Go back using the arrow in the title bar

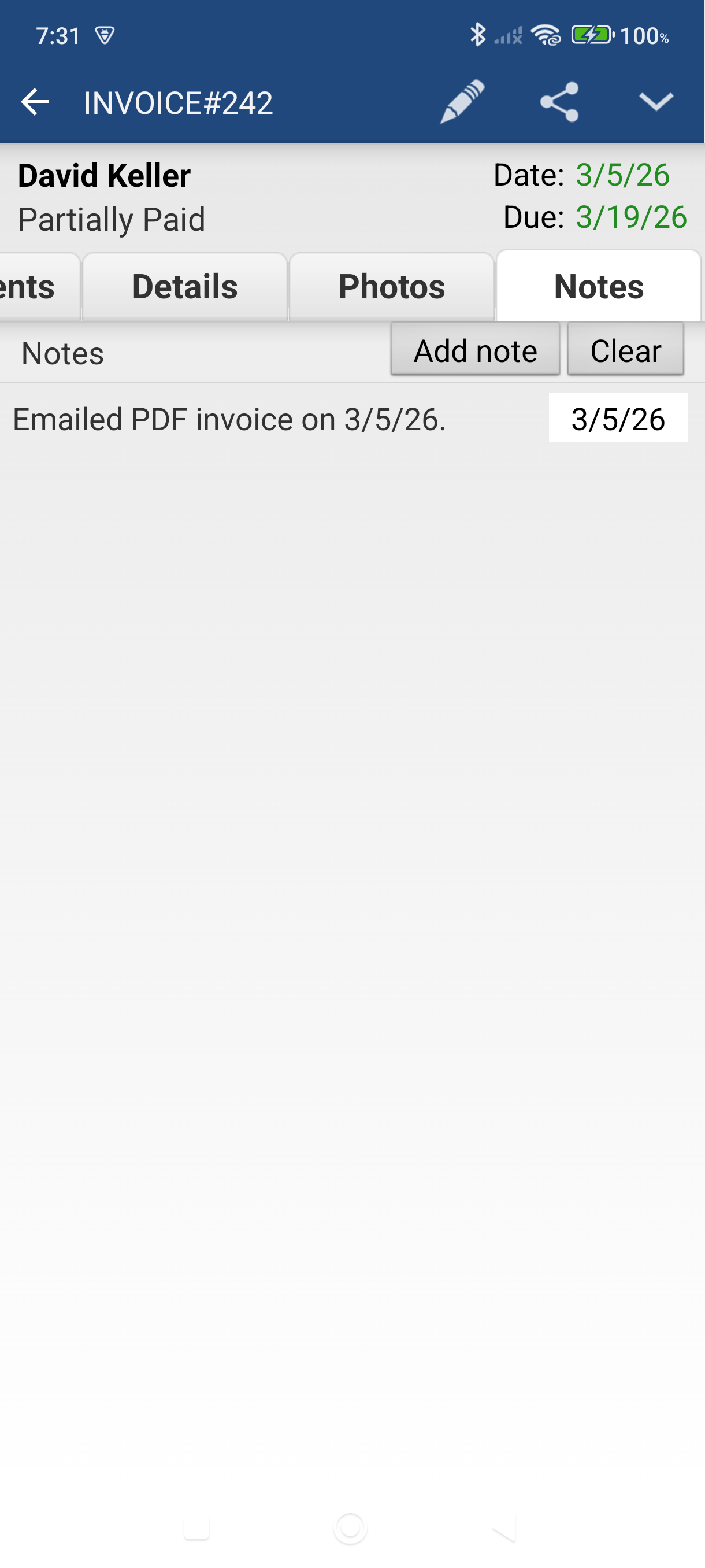35,102
